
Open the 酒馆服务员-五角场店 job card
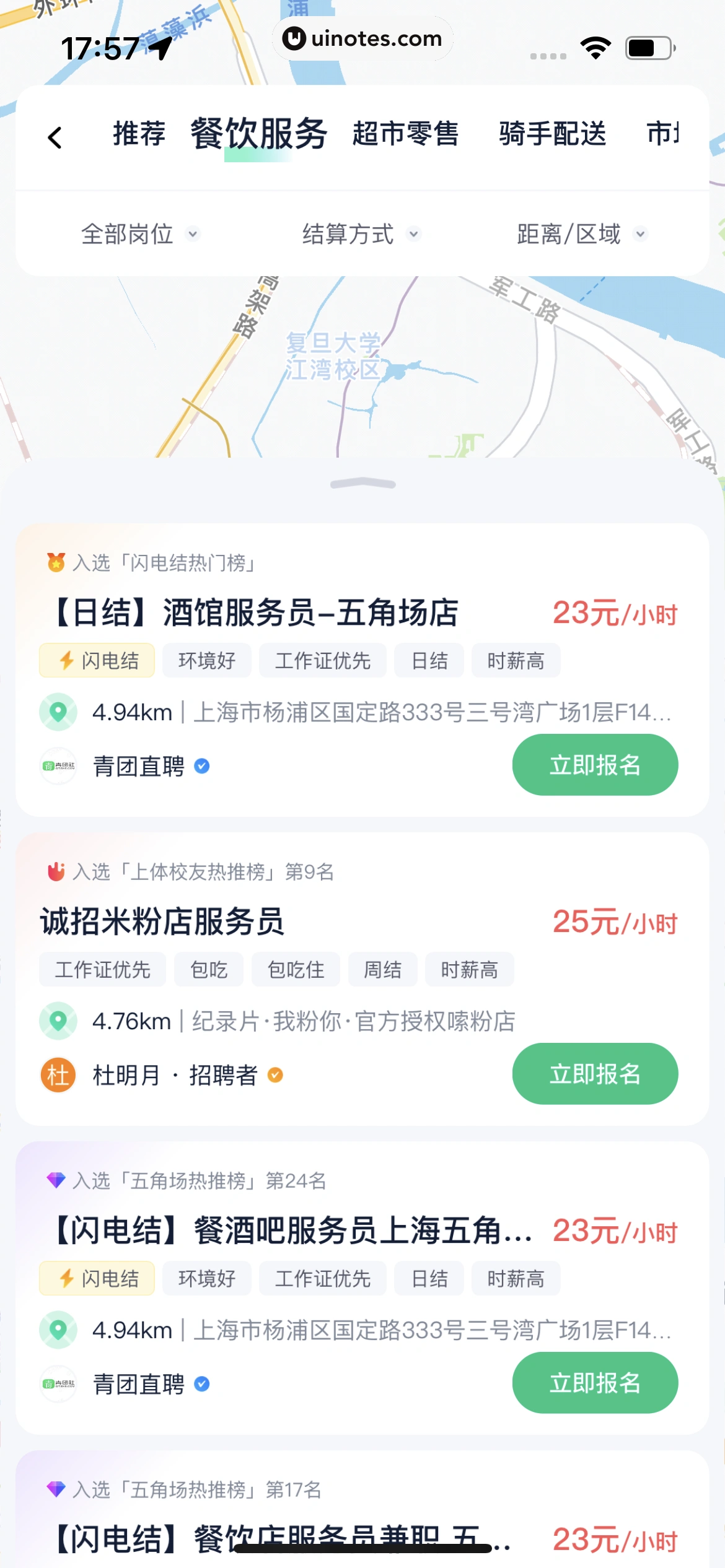click(x=255, y=613)
